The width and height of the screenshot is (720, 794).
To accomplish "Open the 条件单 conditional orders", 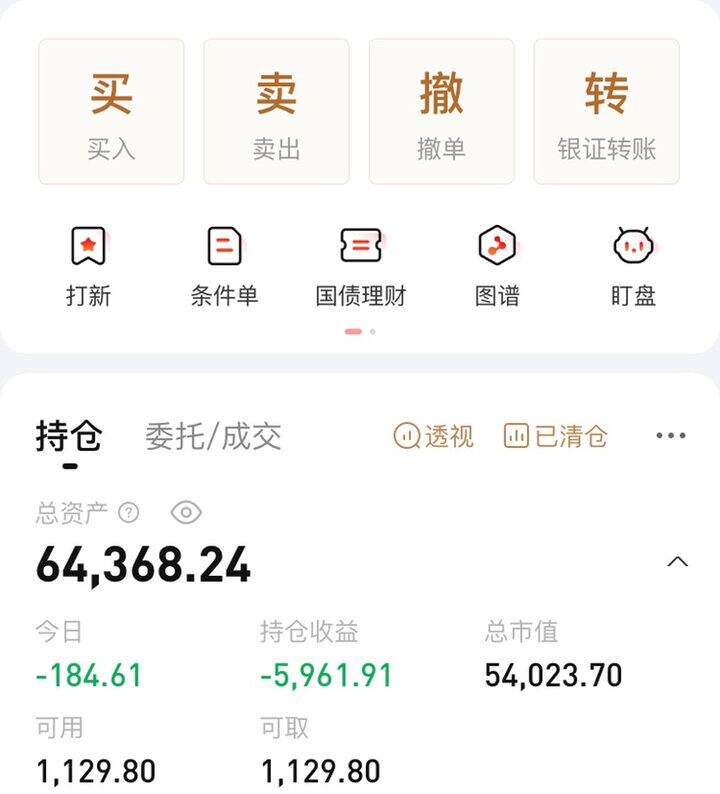I will coord(224,265).
